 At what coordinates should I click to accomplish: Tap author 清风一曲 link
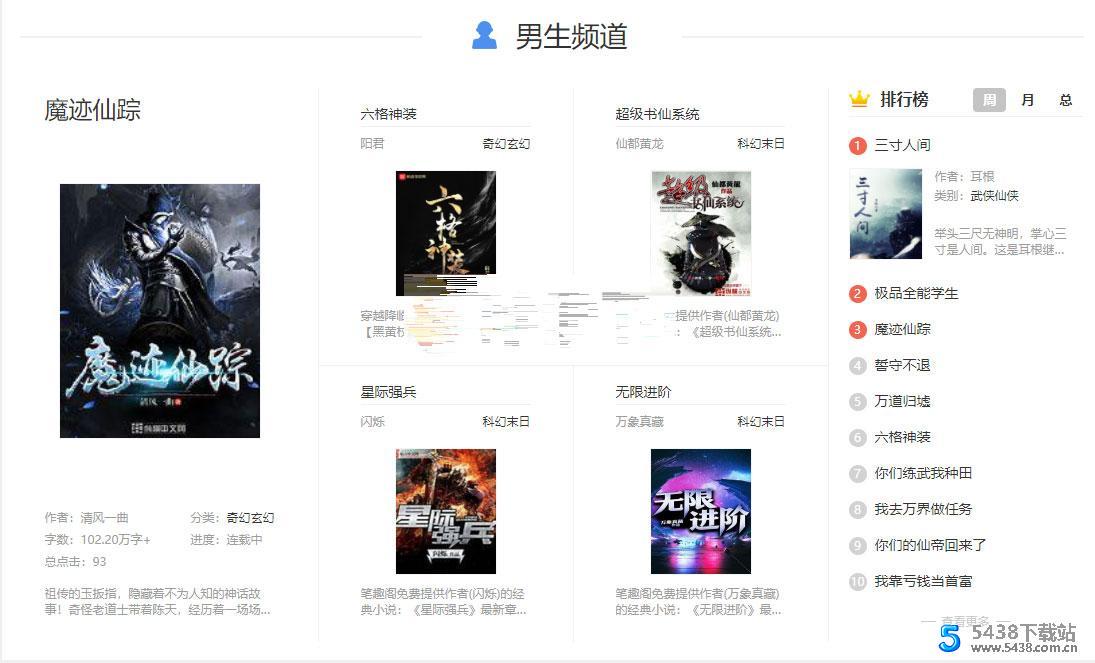[105, 518]
